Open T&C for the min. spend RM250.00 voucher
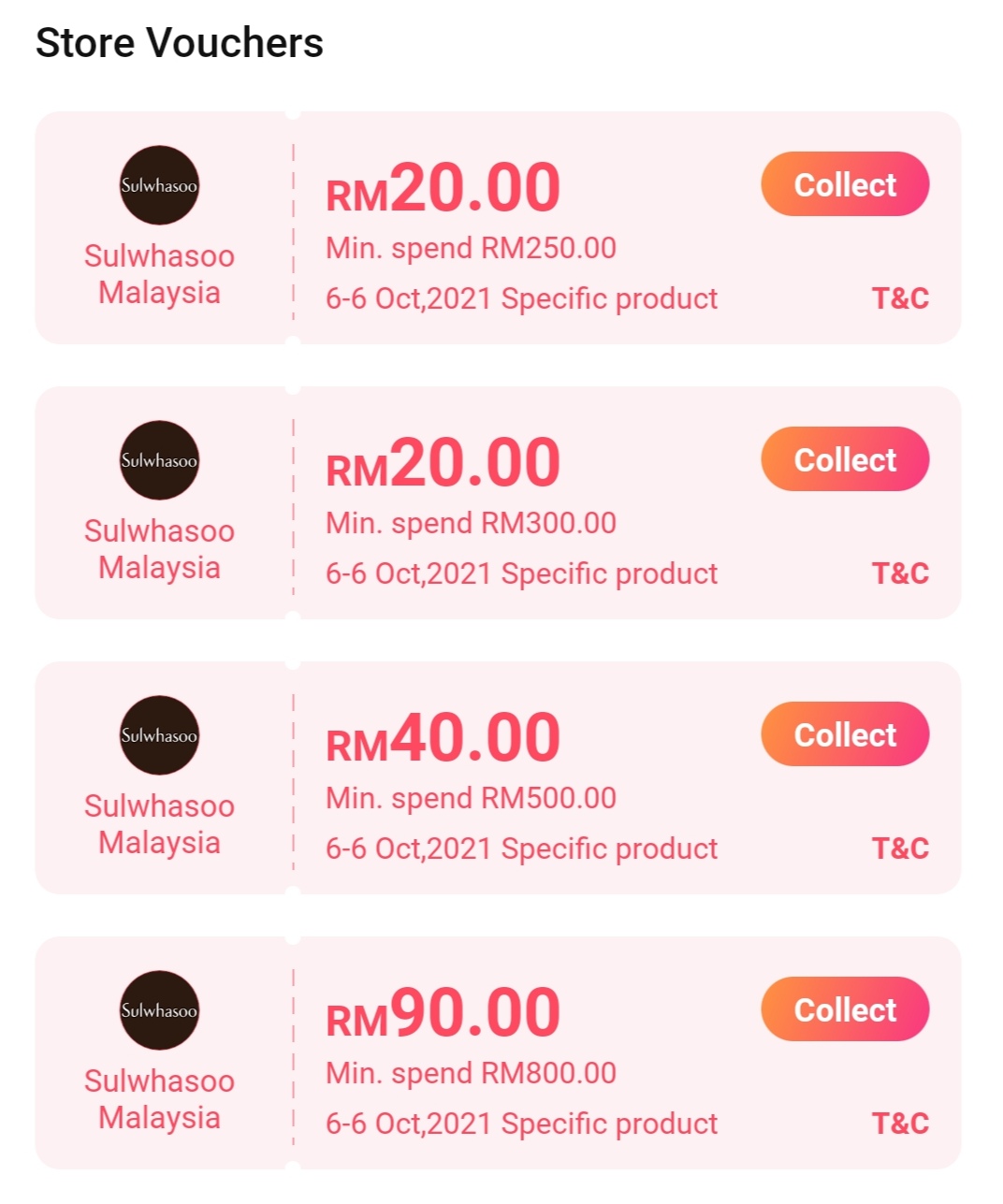This screenshot has width=1003, height=1204. pos(900,298)
